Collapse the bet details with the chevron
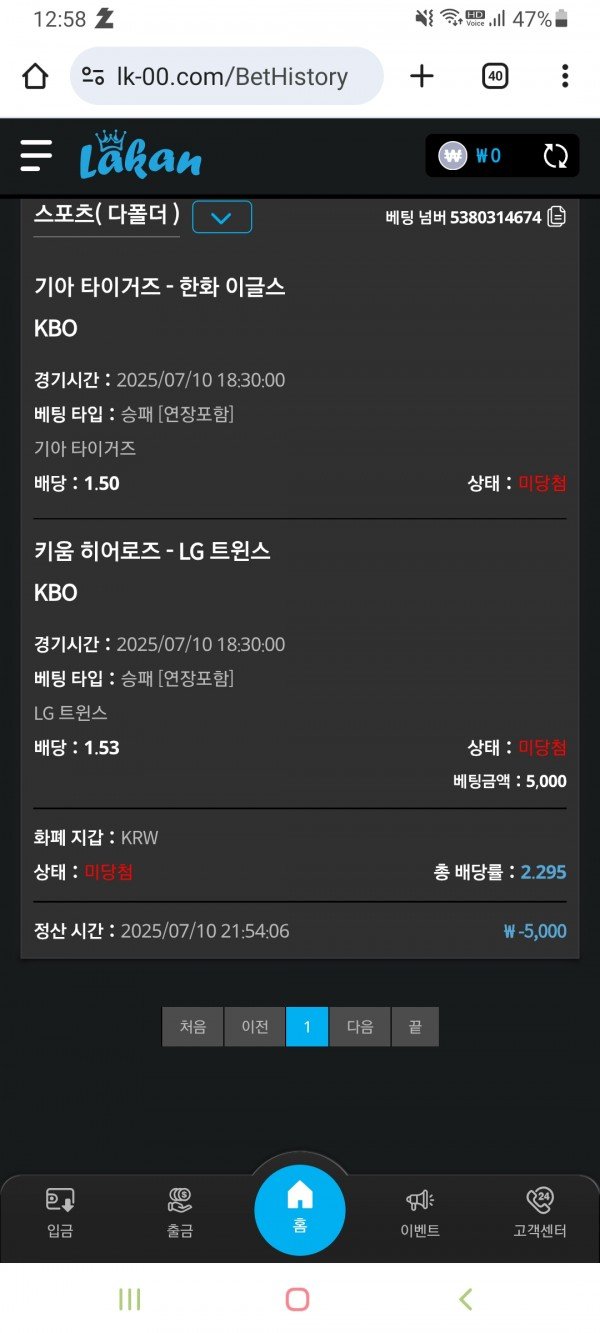Screen dimensions: 600x1333 click(222, 217)
